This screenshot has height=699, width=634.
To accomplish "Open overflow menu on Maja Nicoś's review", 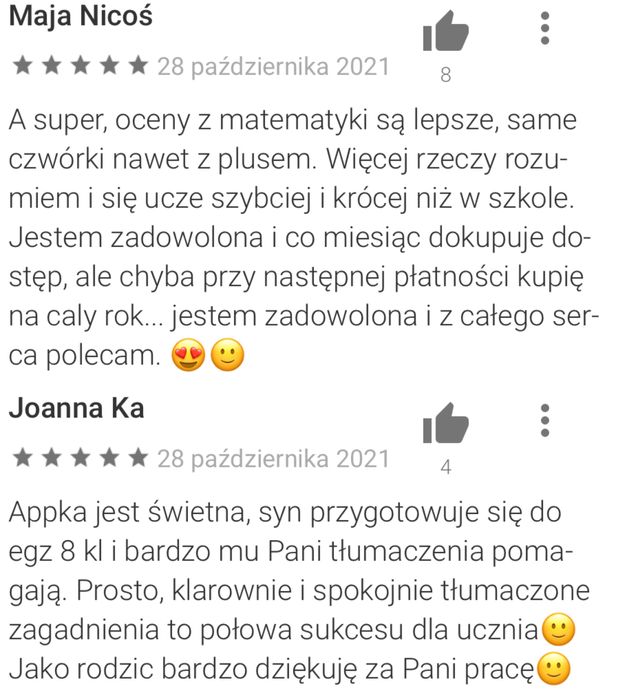I will click(x=545, y=29).
